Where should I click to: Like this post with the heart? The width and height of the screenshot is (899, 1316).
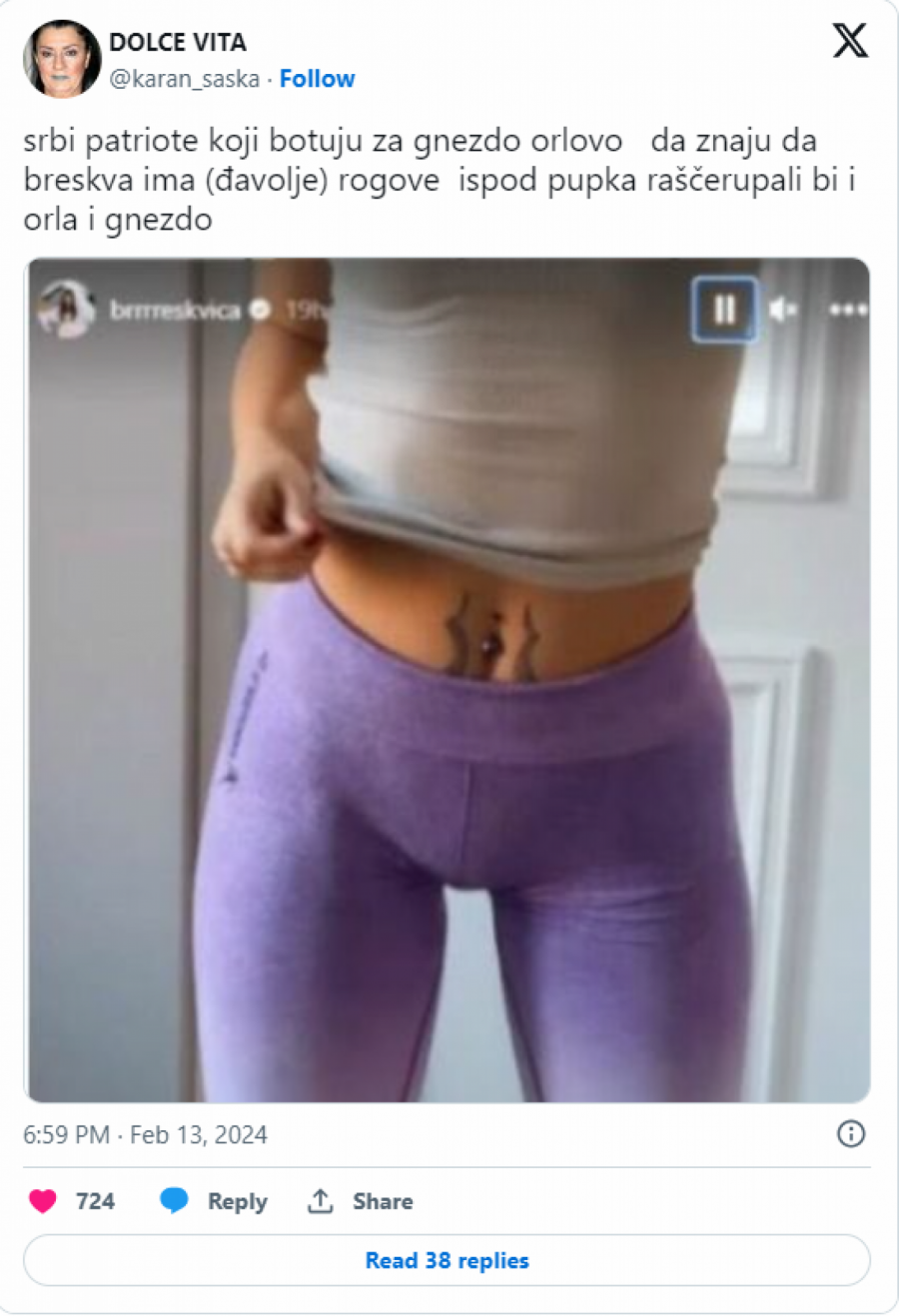(x=43, y=1201)
